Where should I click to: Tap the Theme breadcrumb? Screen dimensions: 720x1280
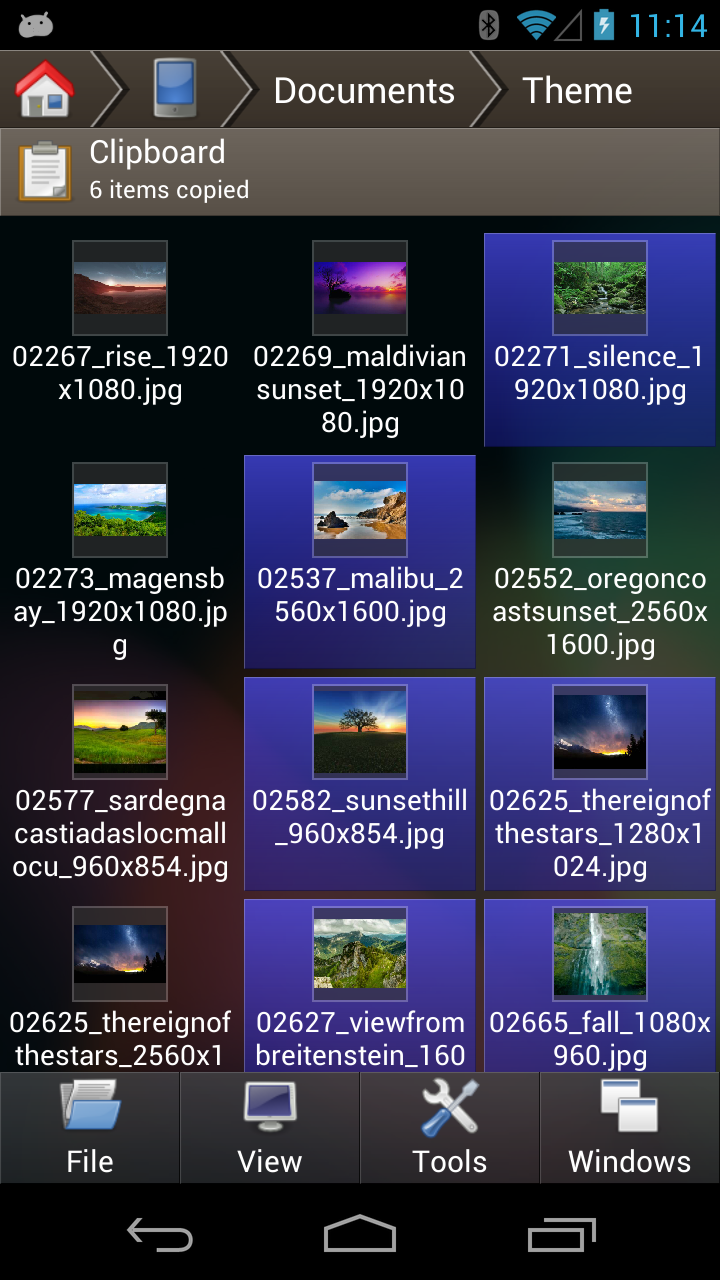[x=577, y=91]
